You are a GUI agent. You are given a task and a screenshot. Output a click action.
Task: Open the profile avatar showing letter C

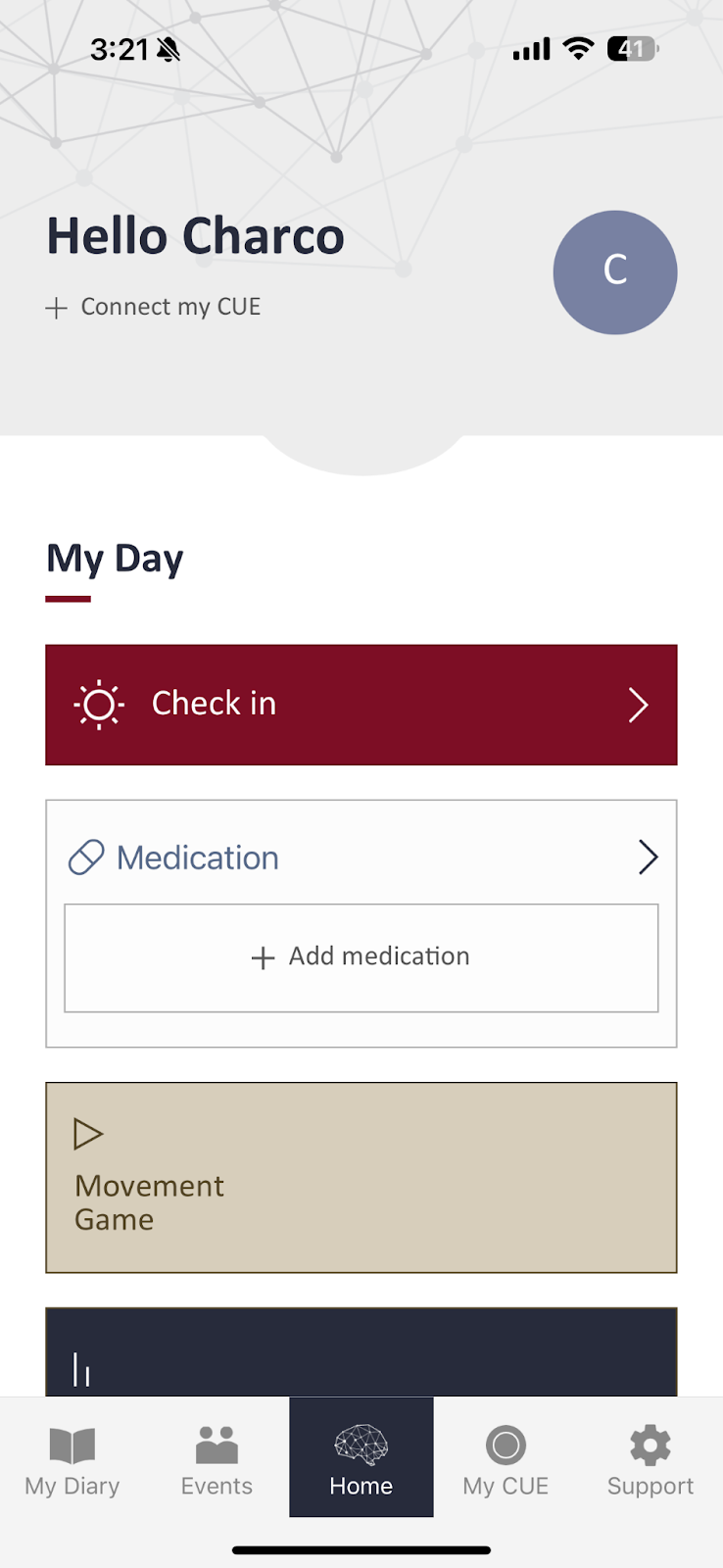pos(615,272)
